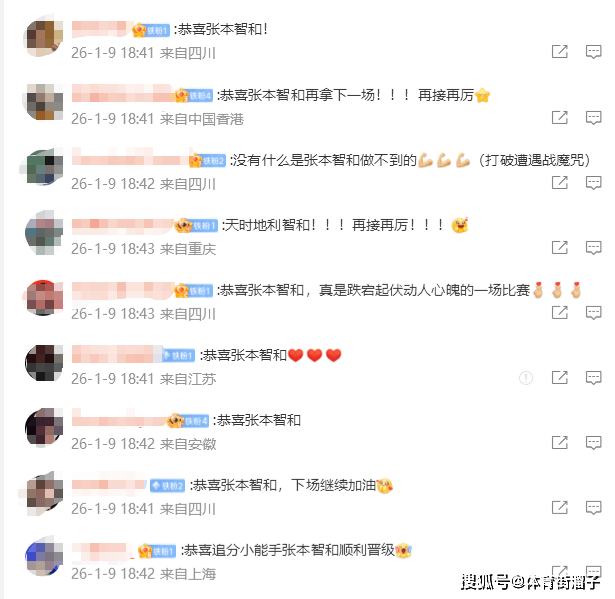Reply to the comment from 江苏
This screenshot has height=599, width=615.
coord(592,378)
